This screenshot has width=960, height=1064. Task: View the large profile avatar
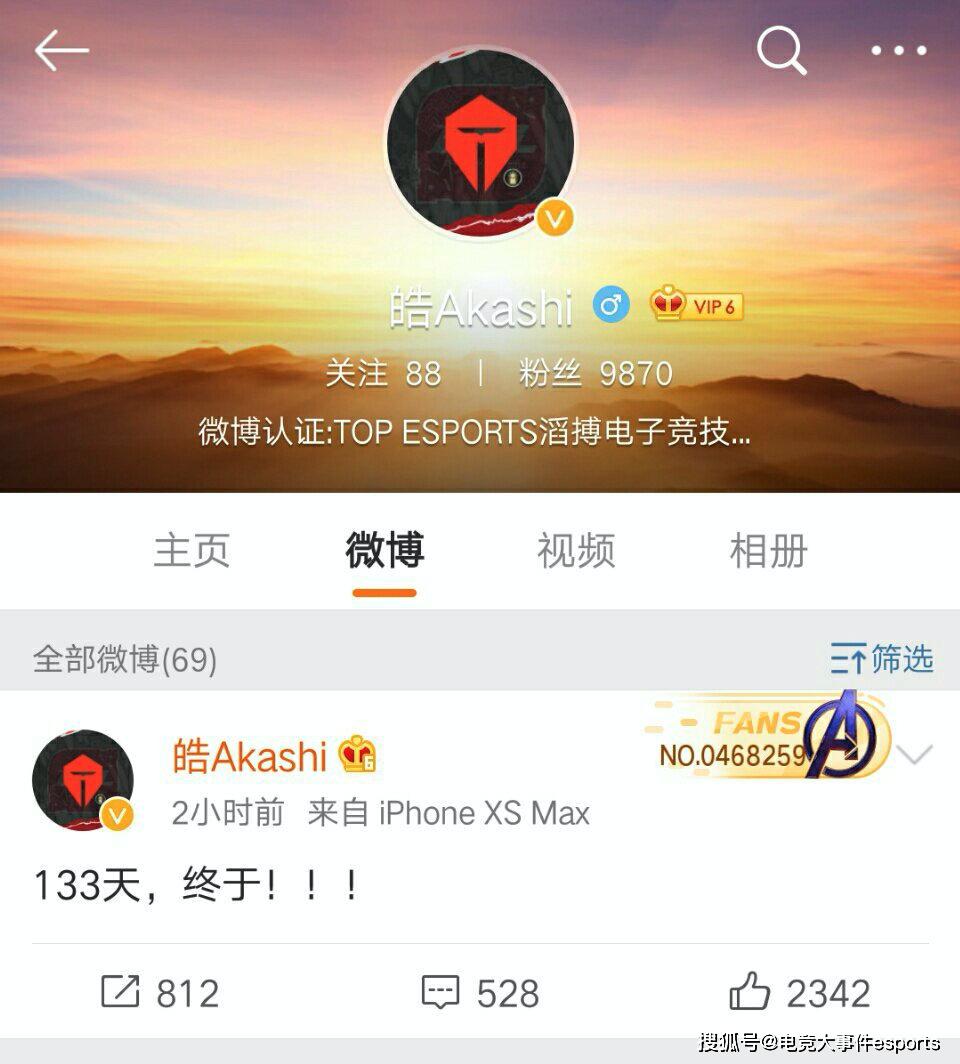[481, 141]
